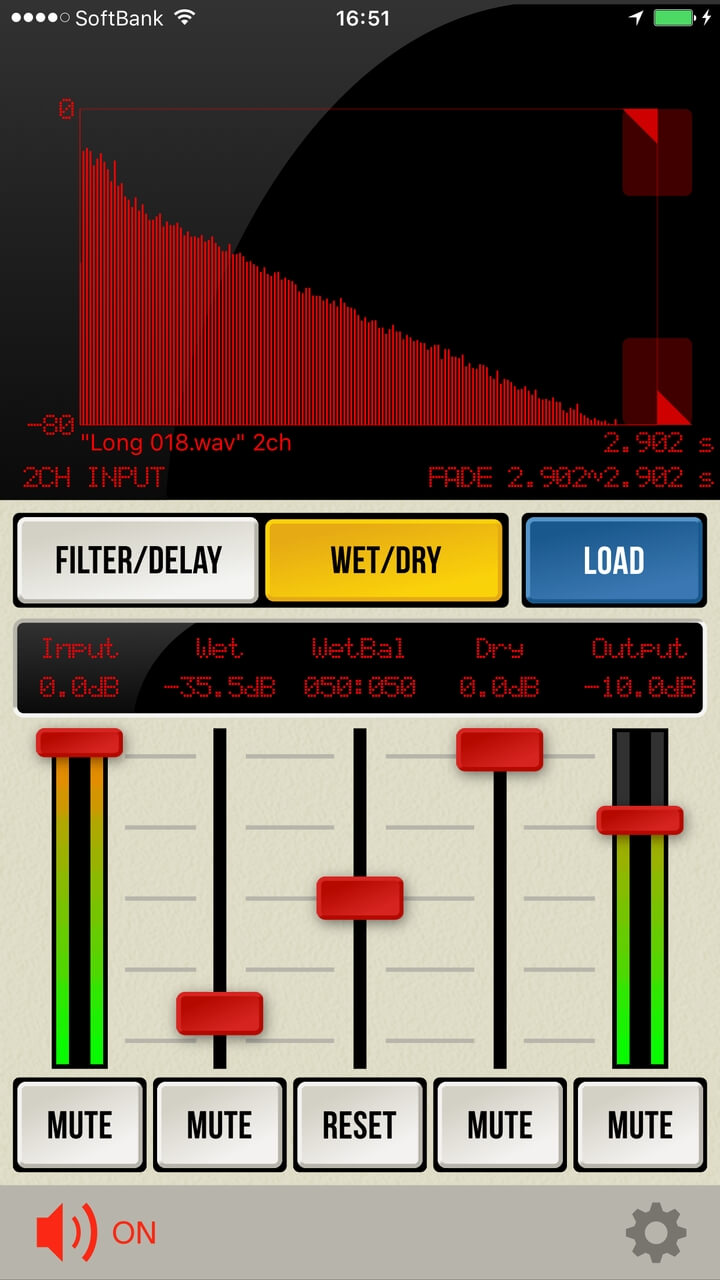Open the settings gear
720x1280 pixels.
tap(656, 1233)
